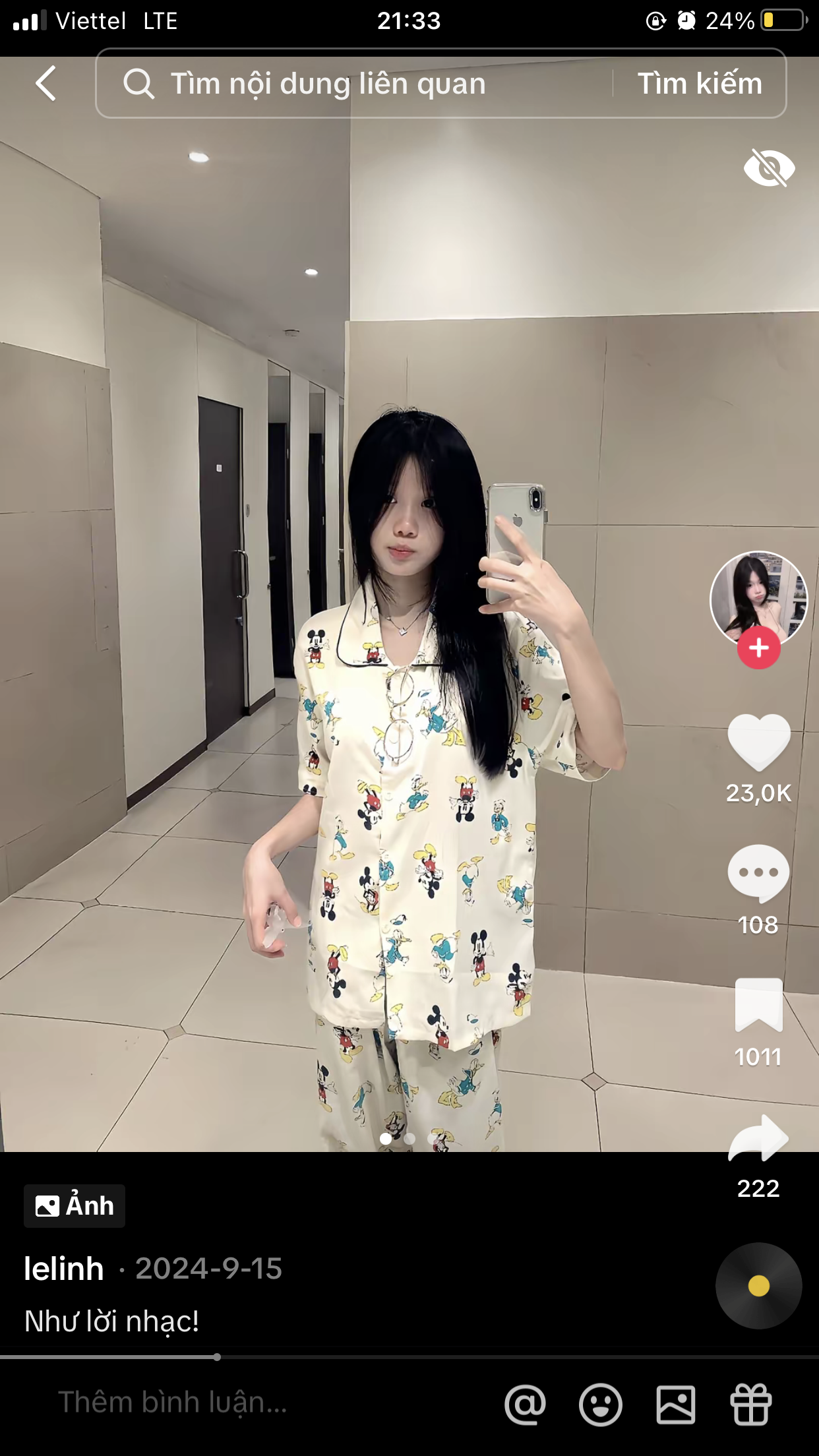The height and width of the screenshot is (1456, 819).
Task: Like this photo post
Action: click(758, 743)
